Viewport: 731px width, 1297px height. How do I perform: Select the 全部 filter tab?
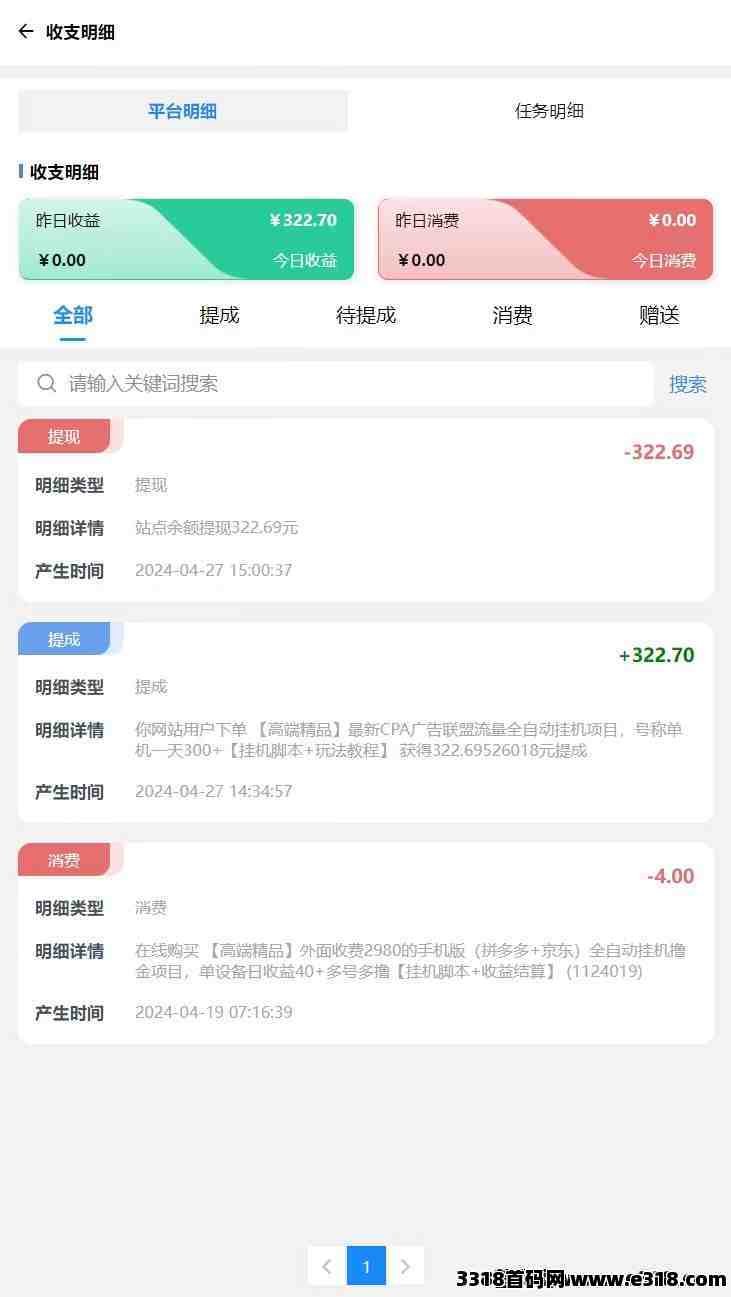coord(73,315)
